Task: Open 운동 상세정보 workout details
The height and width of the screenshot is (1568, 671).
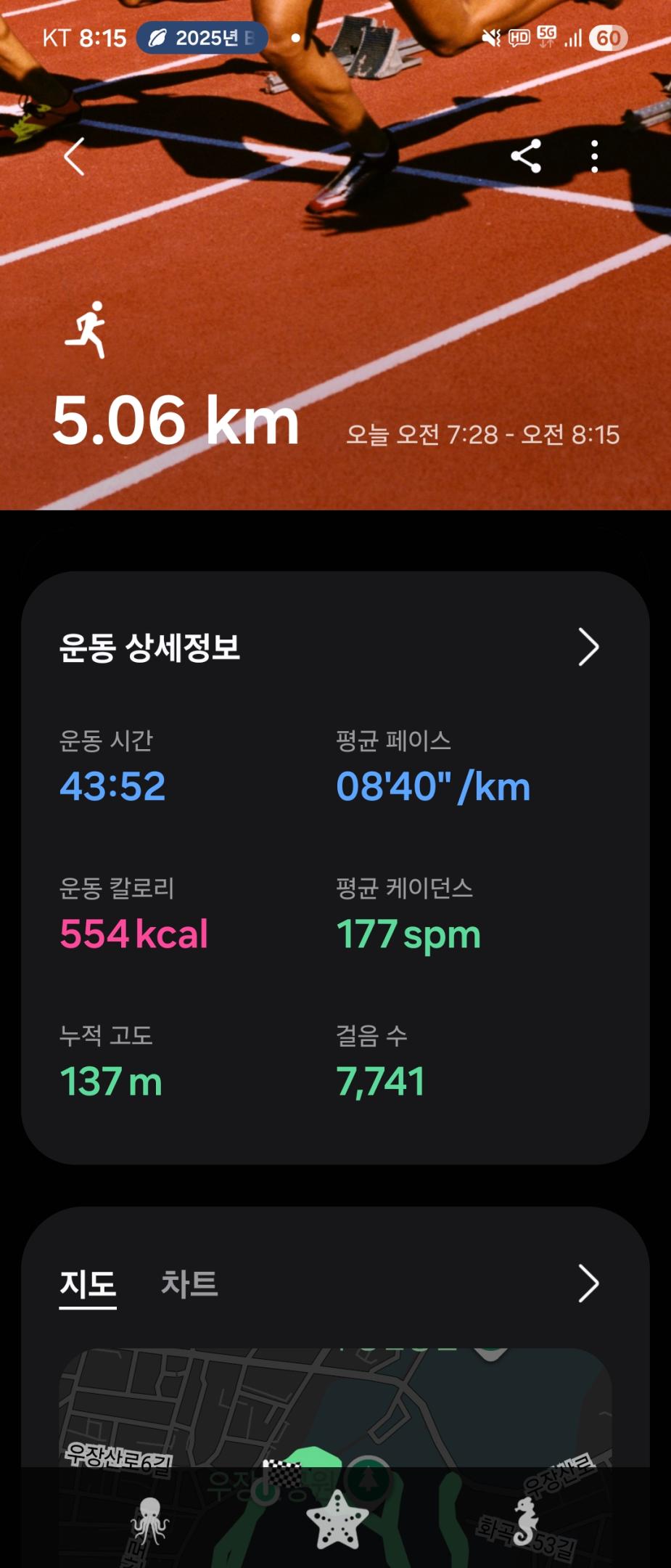Action: pos(588,647)
